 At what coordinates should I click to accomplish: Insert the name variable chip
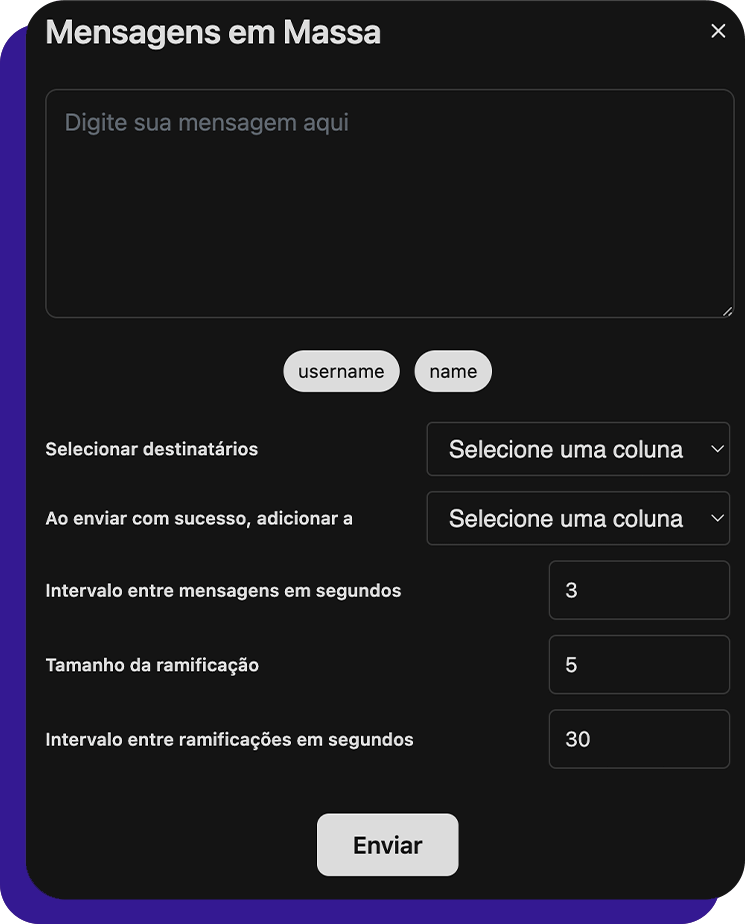[x=453, y=371]
